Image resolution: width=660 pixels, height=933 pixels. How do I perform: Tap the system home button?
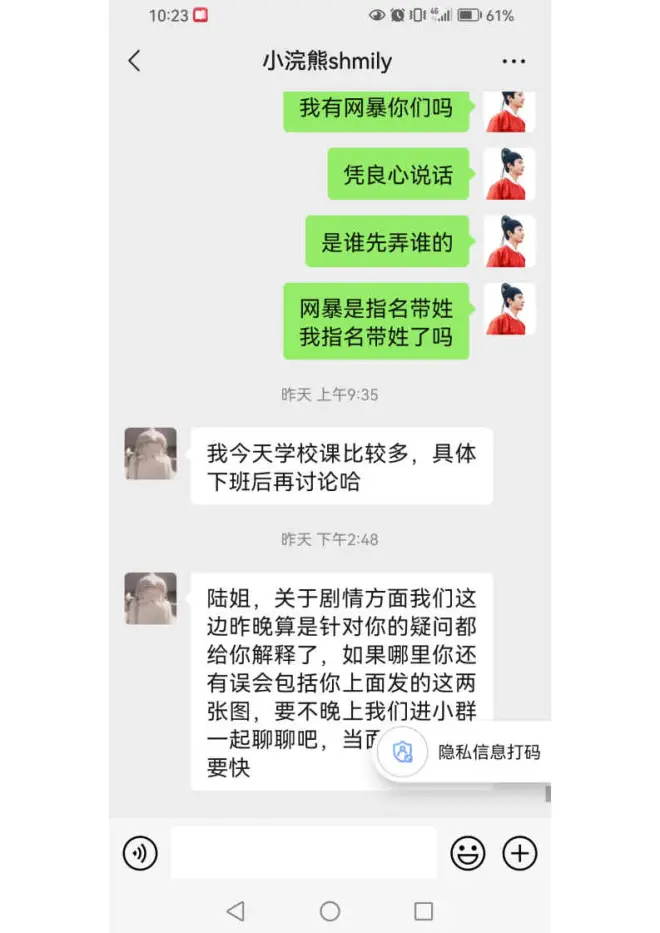[330, 911]
